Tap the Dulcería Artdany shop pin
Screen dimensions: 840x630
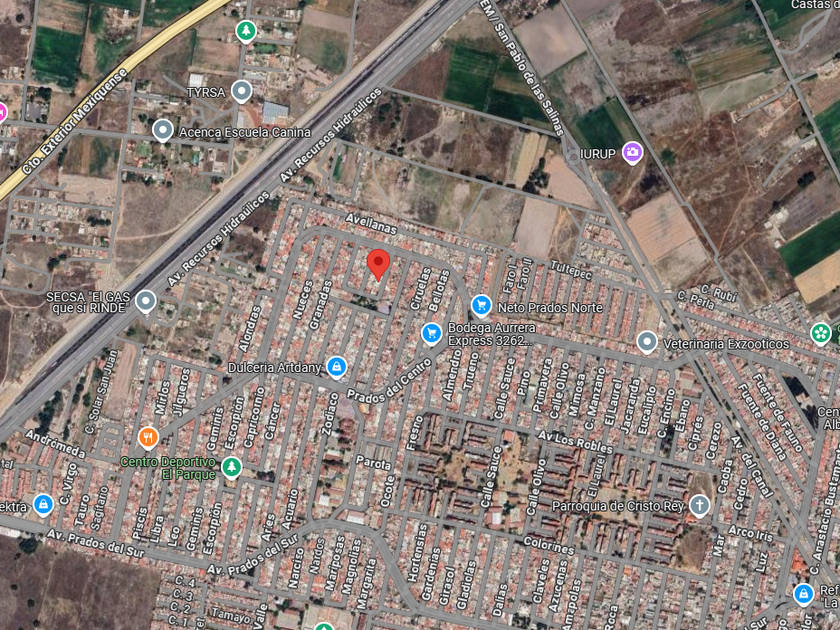tap(336, 368)
